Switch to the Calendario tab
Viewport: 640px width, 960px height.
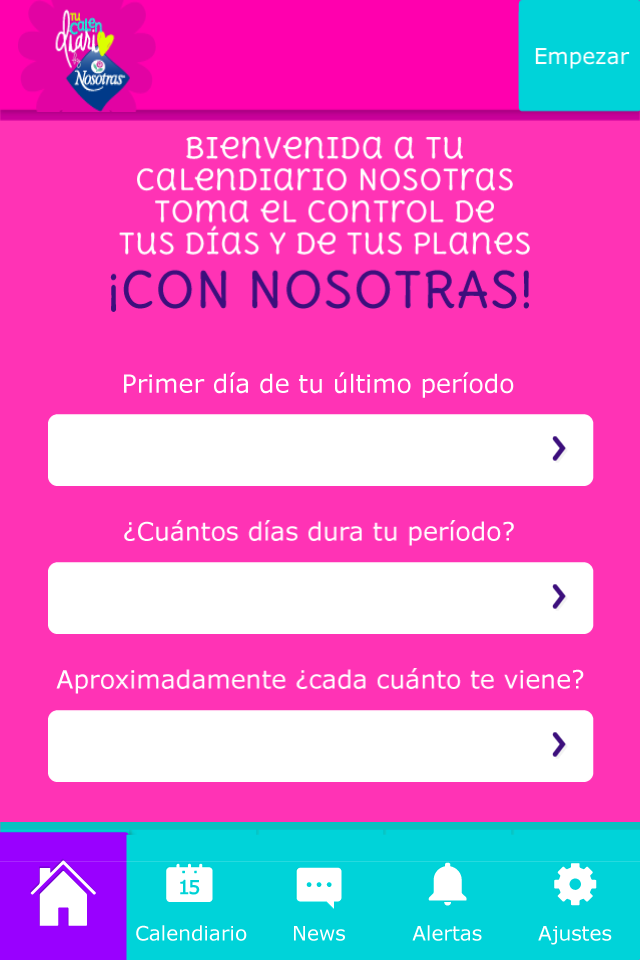click(190, 903)
